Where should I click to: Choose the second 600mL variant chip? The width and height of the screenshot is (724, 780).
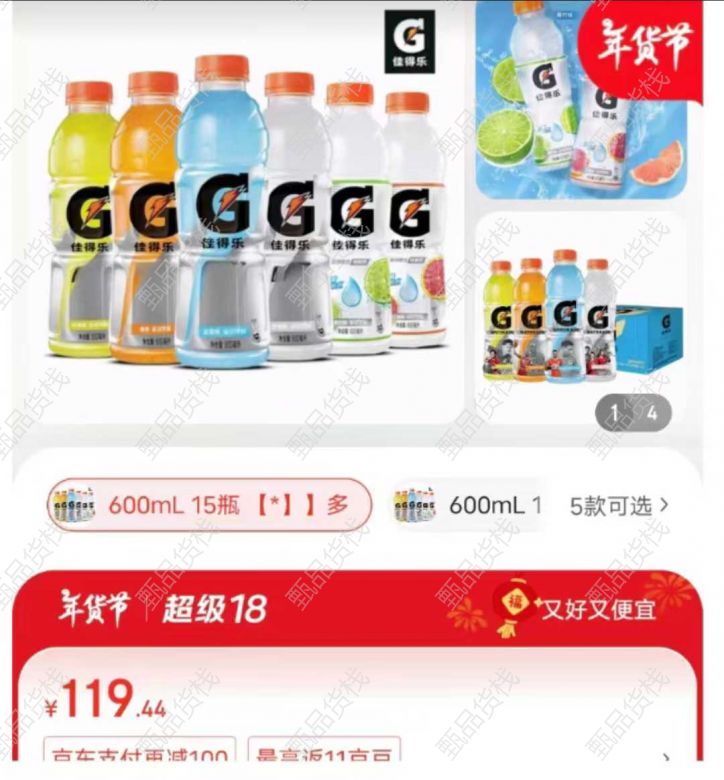point(468,505)
